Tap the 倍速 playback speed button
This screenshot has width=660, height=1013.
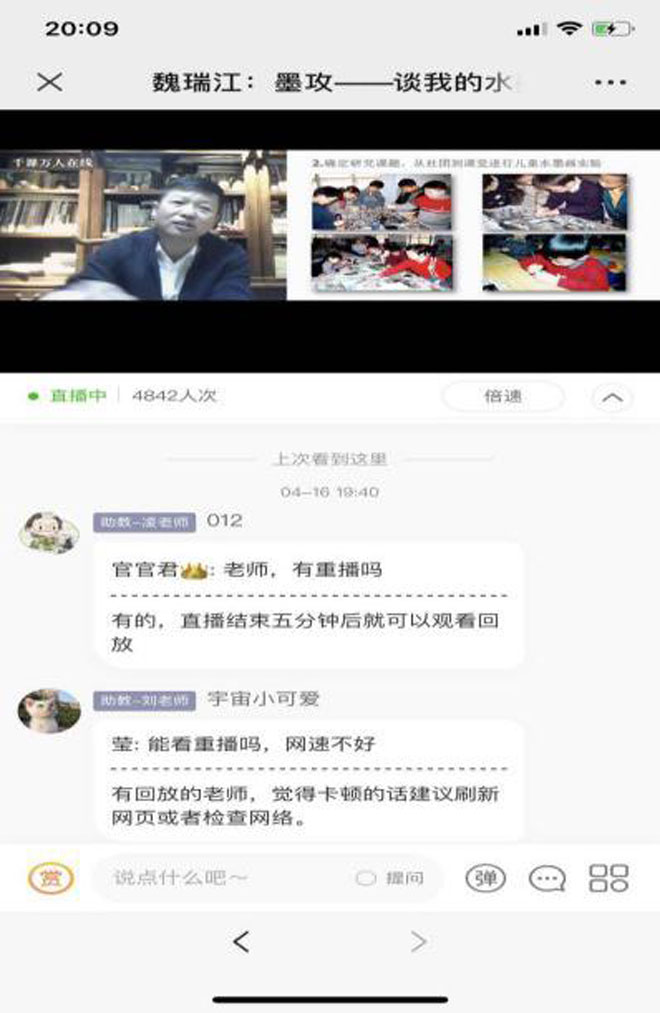(x=503, y=396)
